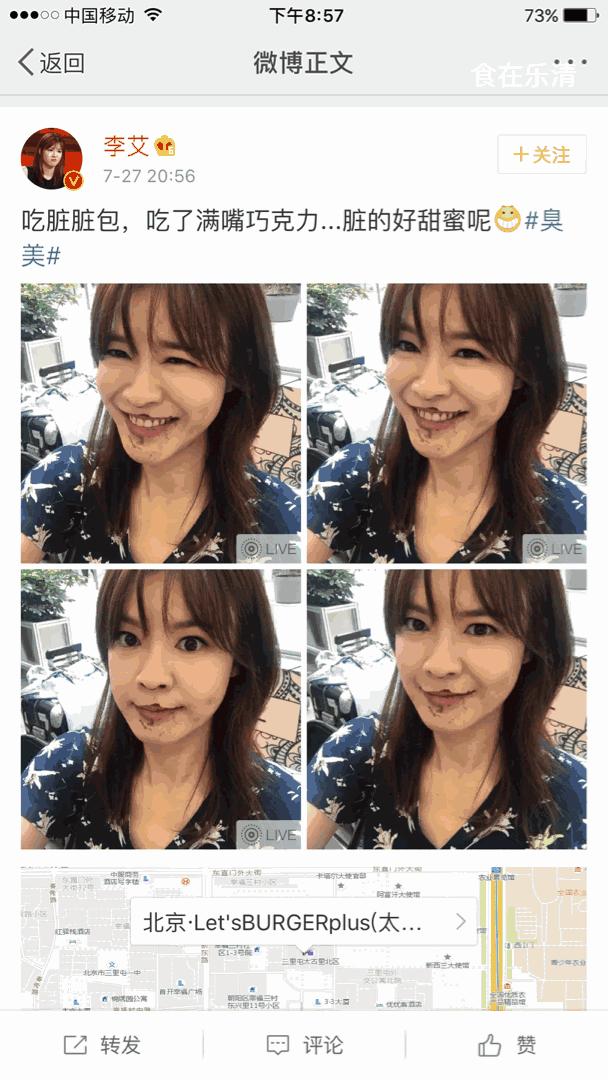Screen dimensions: 608x1080
Task: Open the poster's profile avatar
Action: click(x=51, y=158)
